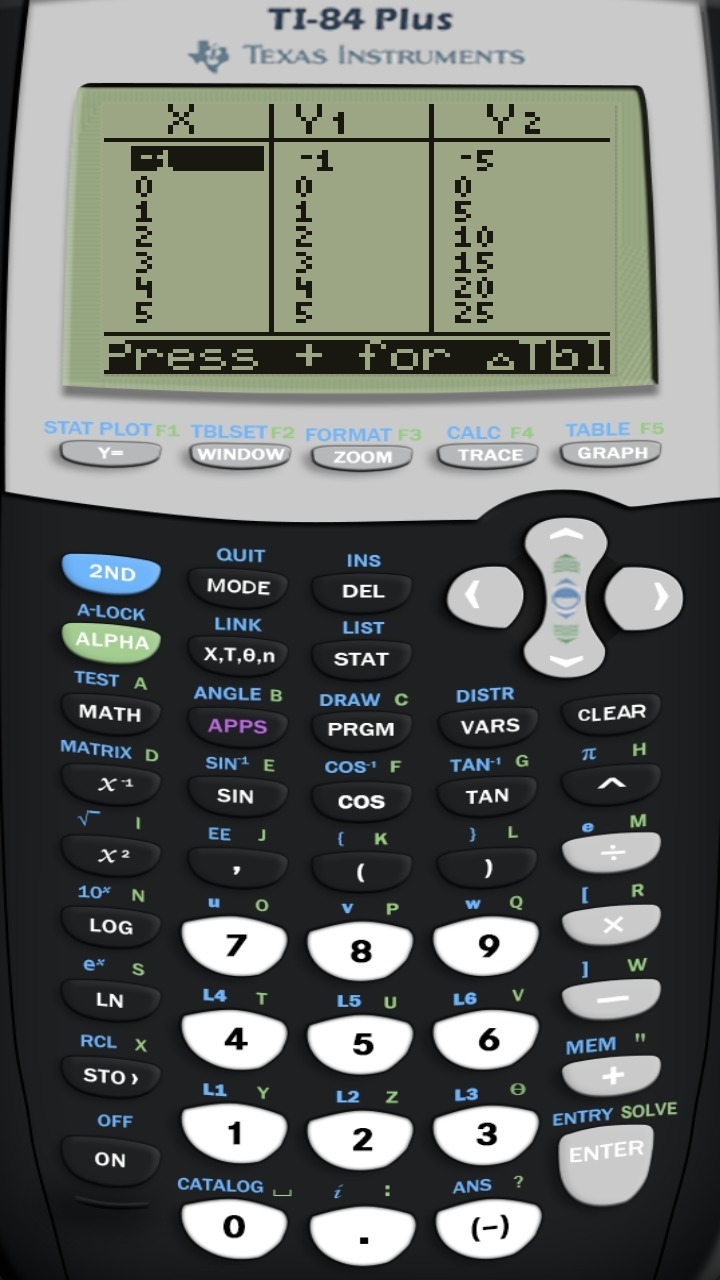The width and height of the screenshot is (720, 1280).
Task: Tap the MODE key
Action: pos(238,587)
